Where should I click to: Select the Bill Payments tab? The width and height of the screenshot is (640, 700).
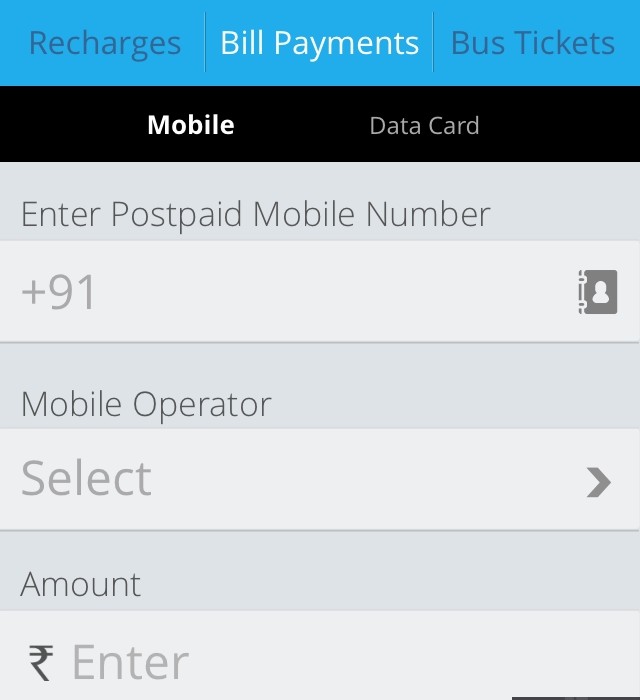click(319, 43)
